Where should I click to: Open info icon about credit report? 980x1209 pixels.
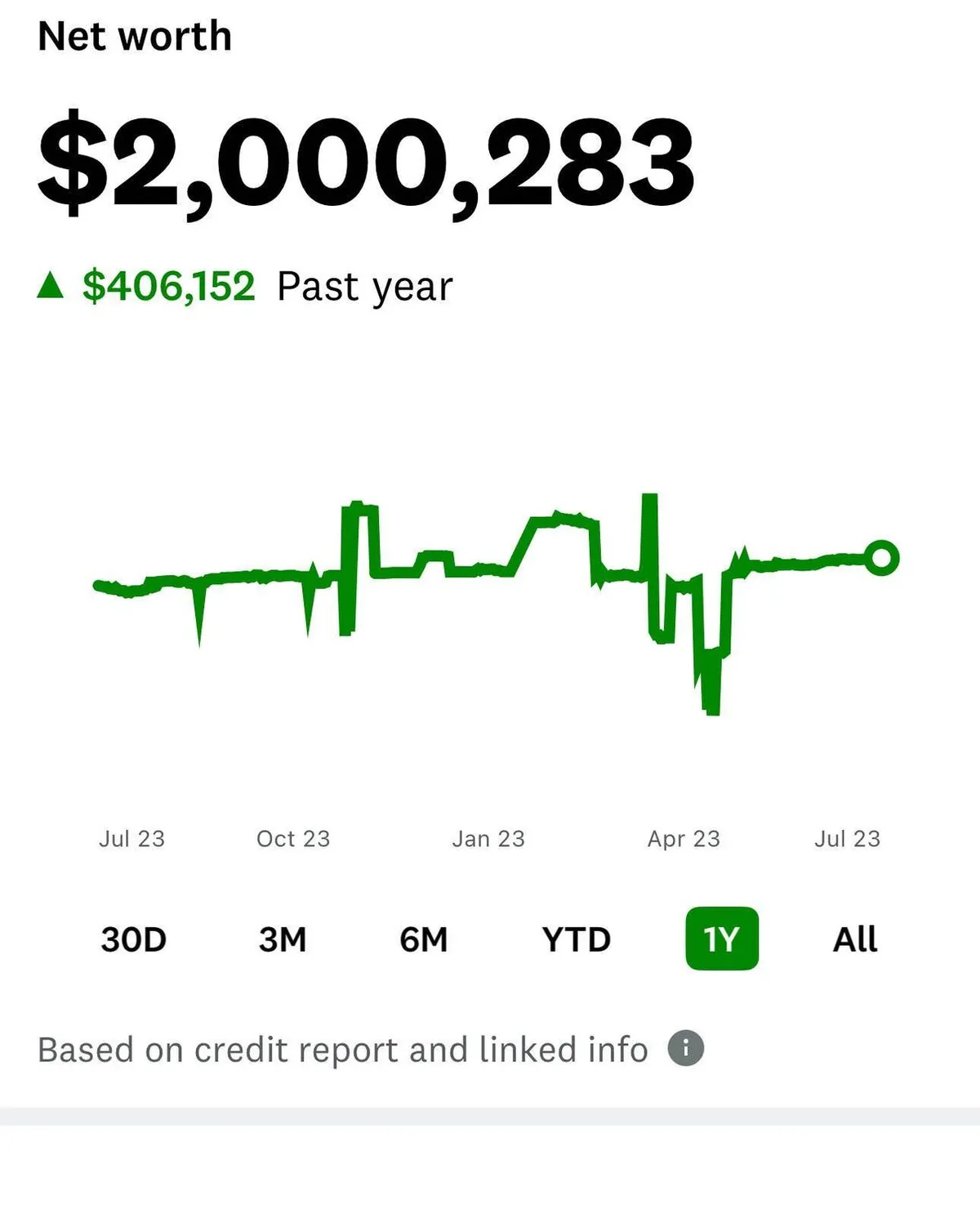(686, 1048)
